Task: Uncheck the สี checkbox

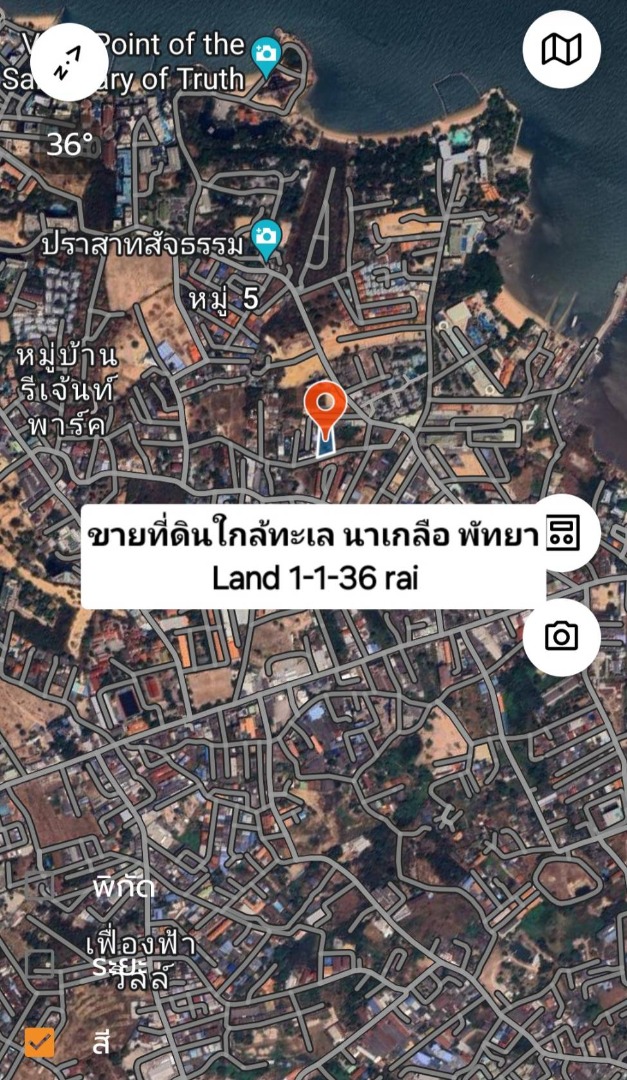Action: 40,1043
